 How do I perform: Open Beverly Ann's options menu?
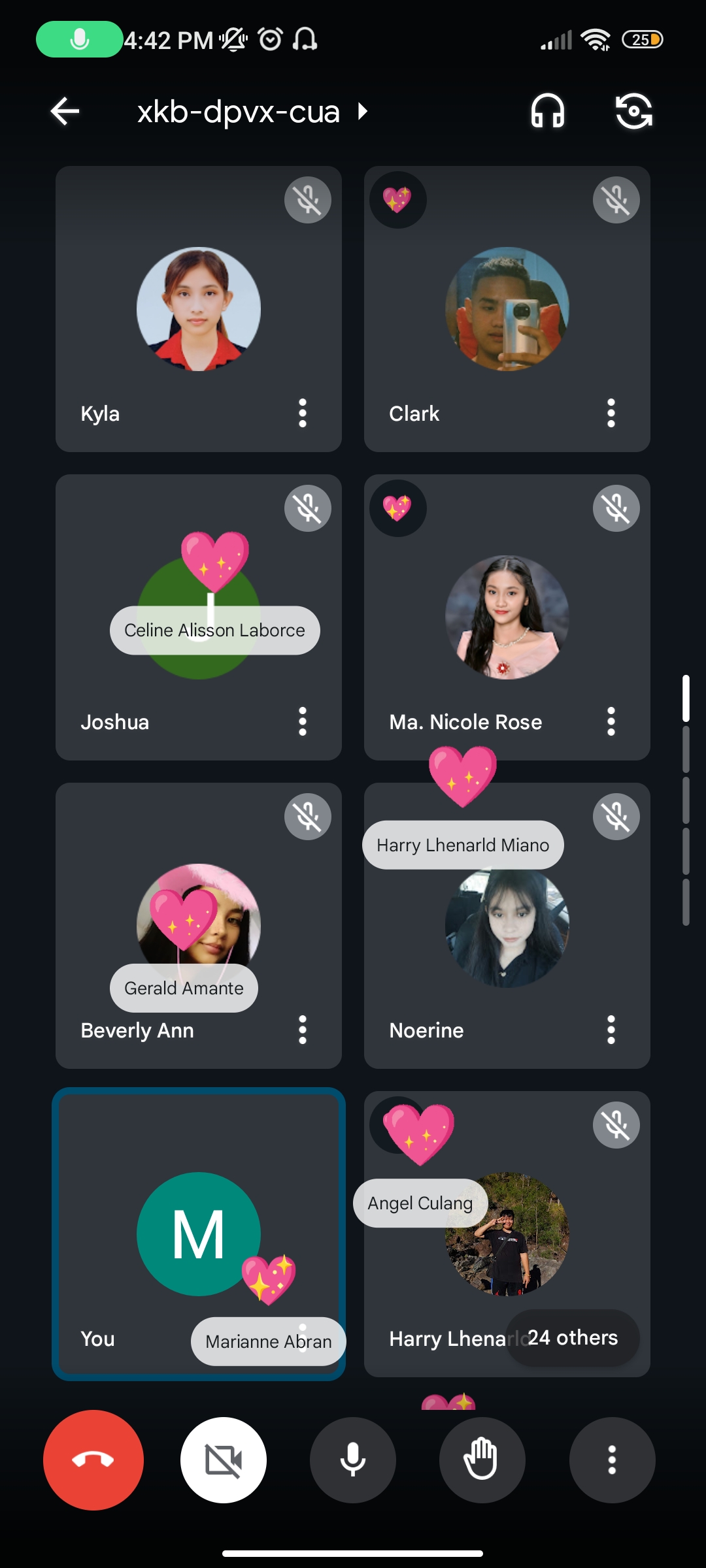(302, 1030)
